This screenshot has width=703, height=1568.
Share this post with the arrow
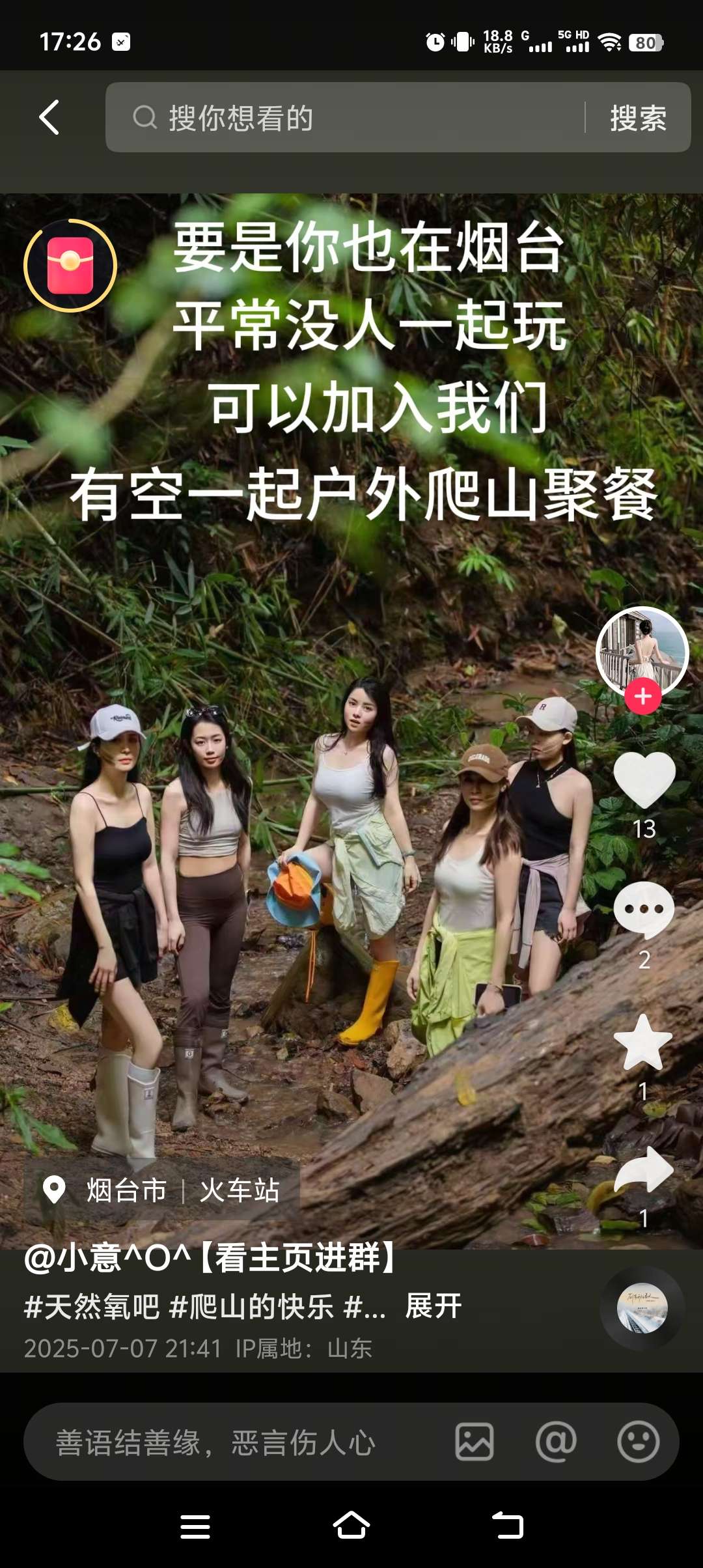pyautogui.click(x=644, y=1170)
